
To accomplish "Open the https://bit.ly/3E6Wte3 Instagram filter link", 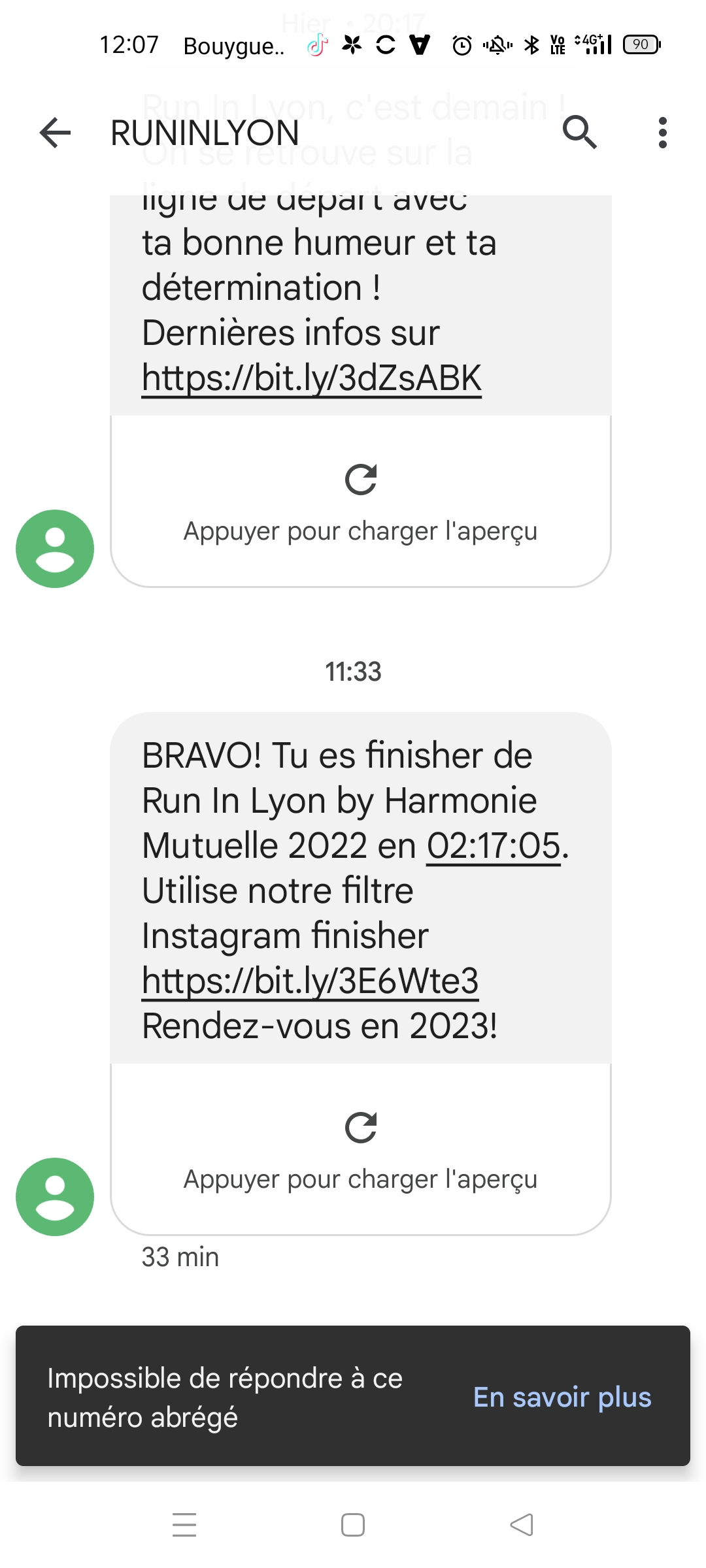I will [x=311, y=981].
